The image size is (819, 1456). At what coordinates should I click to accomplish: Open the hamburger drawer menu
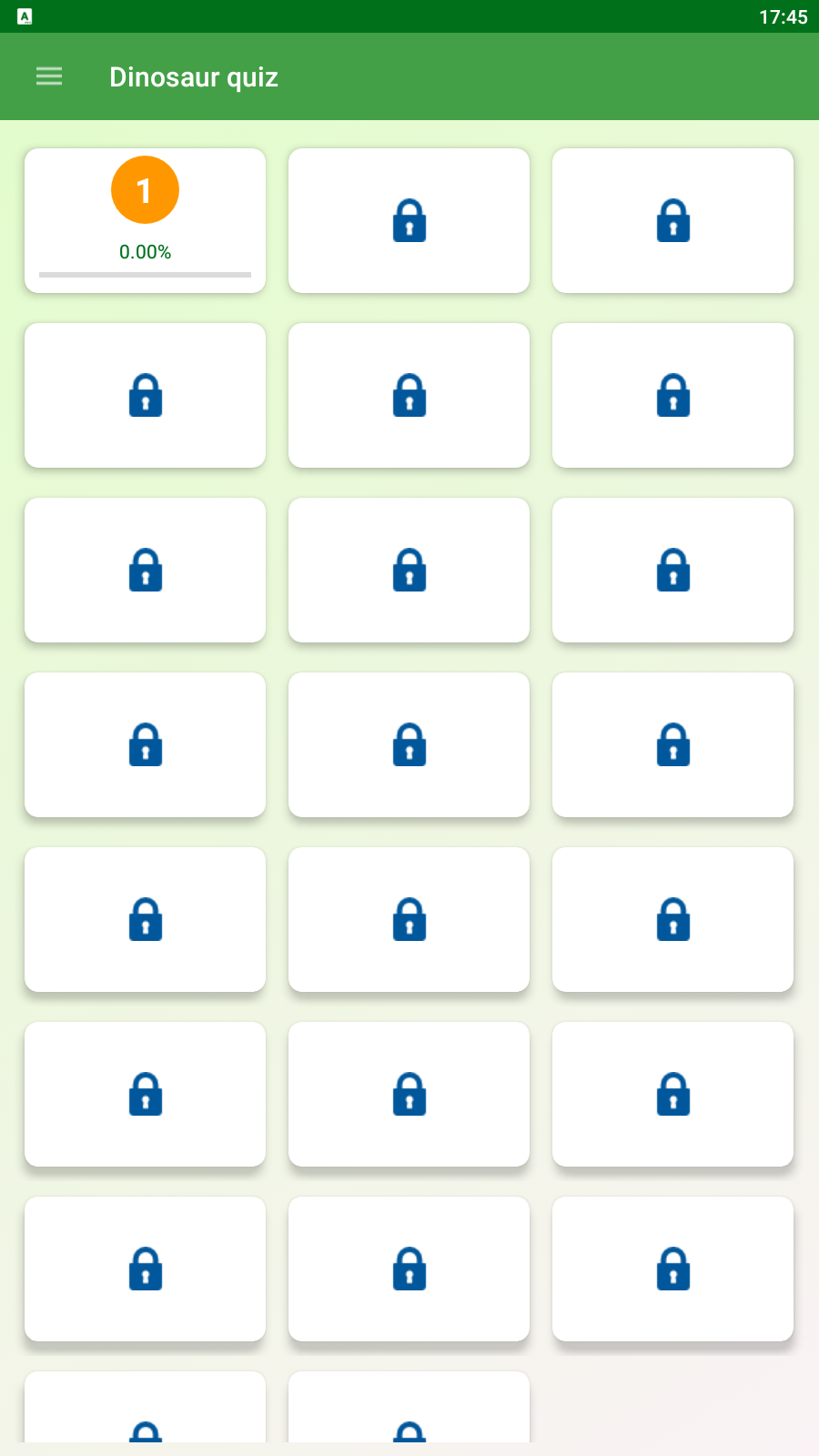pos(49,76)
